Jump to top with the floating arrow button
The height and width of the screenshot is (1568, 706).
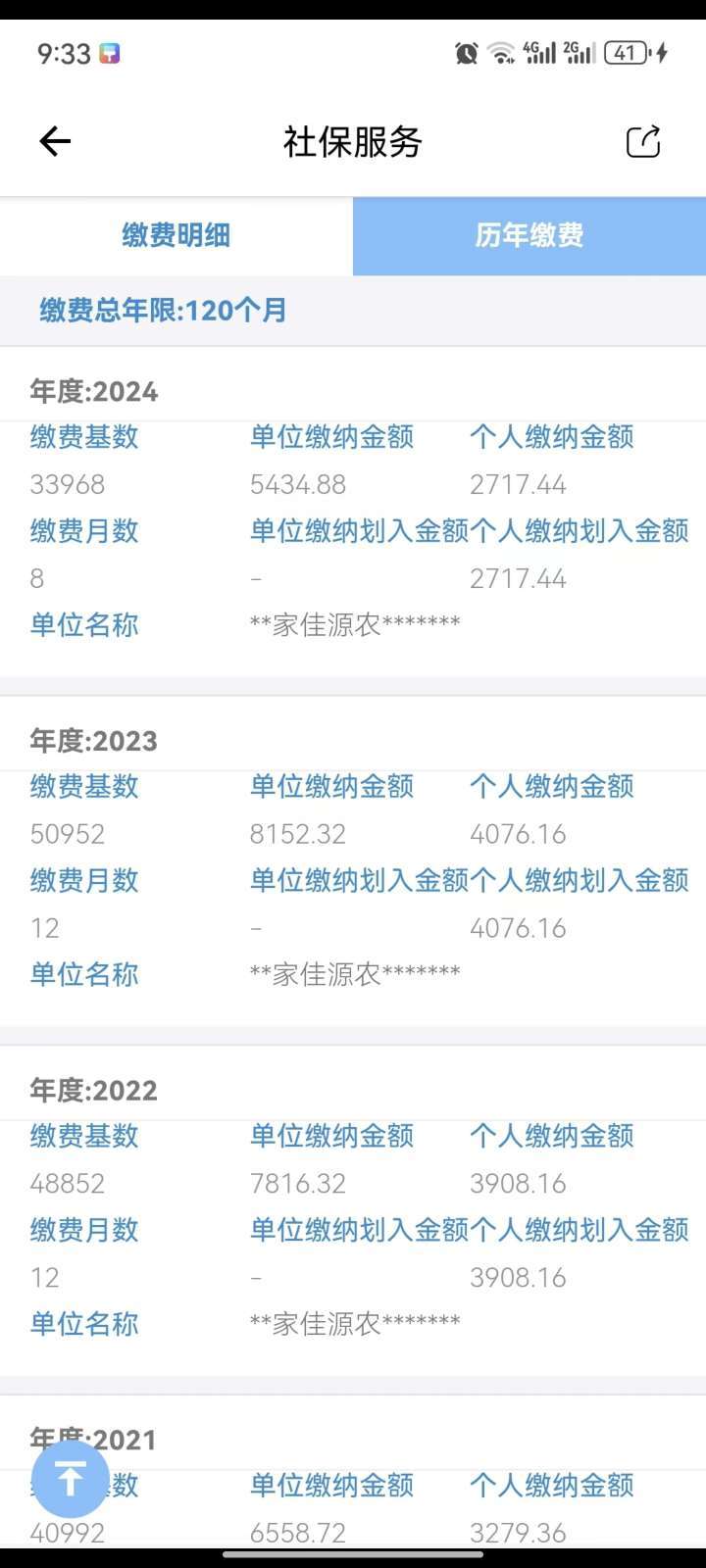70,1479
